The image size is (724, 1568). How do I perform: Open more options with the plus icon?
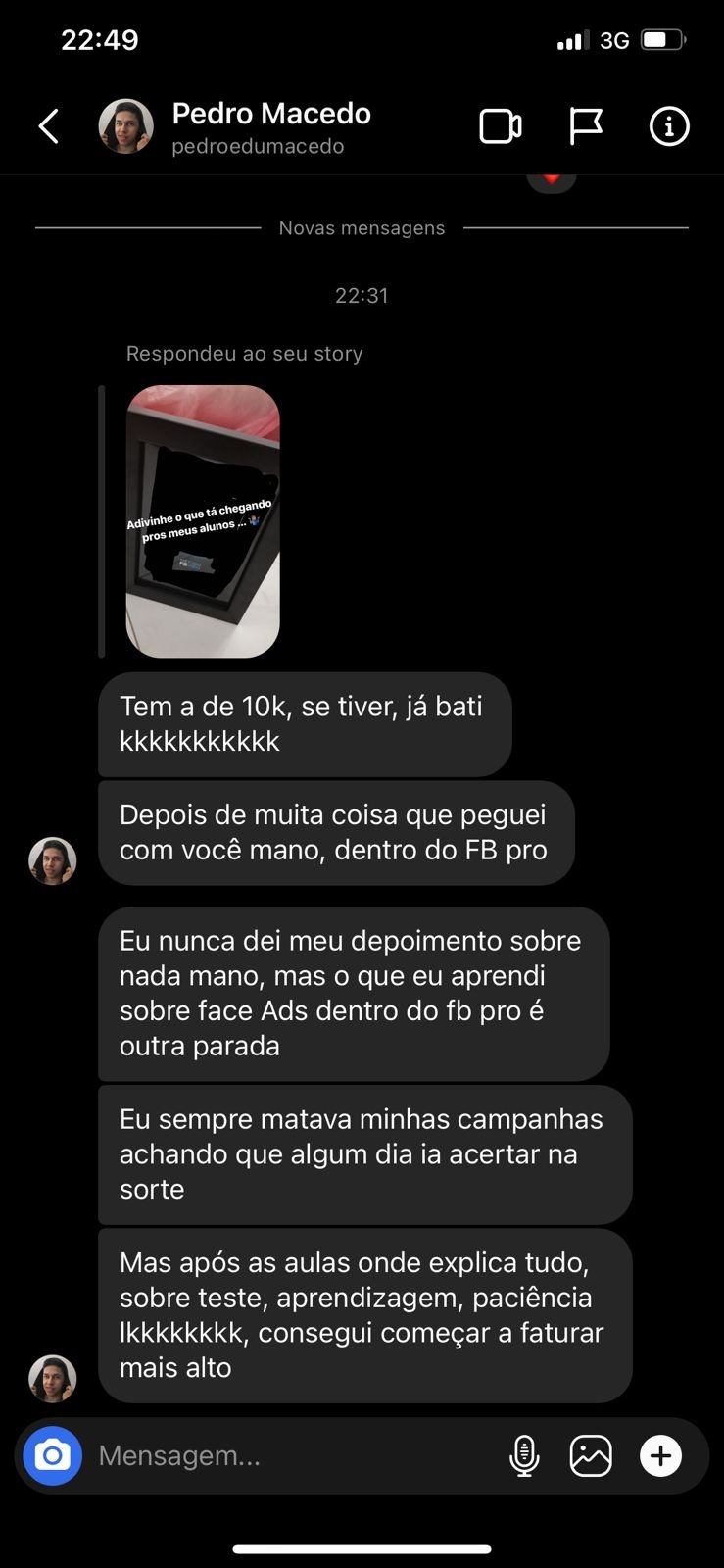pos(660,1455)
